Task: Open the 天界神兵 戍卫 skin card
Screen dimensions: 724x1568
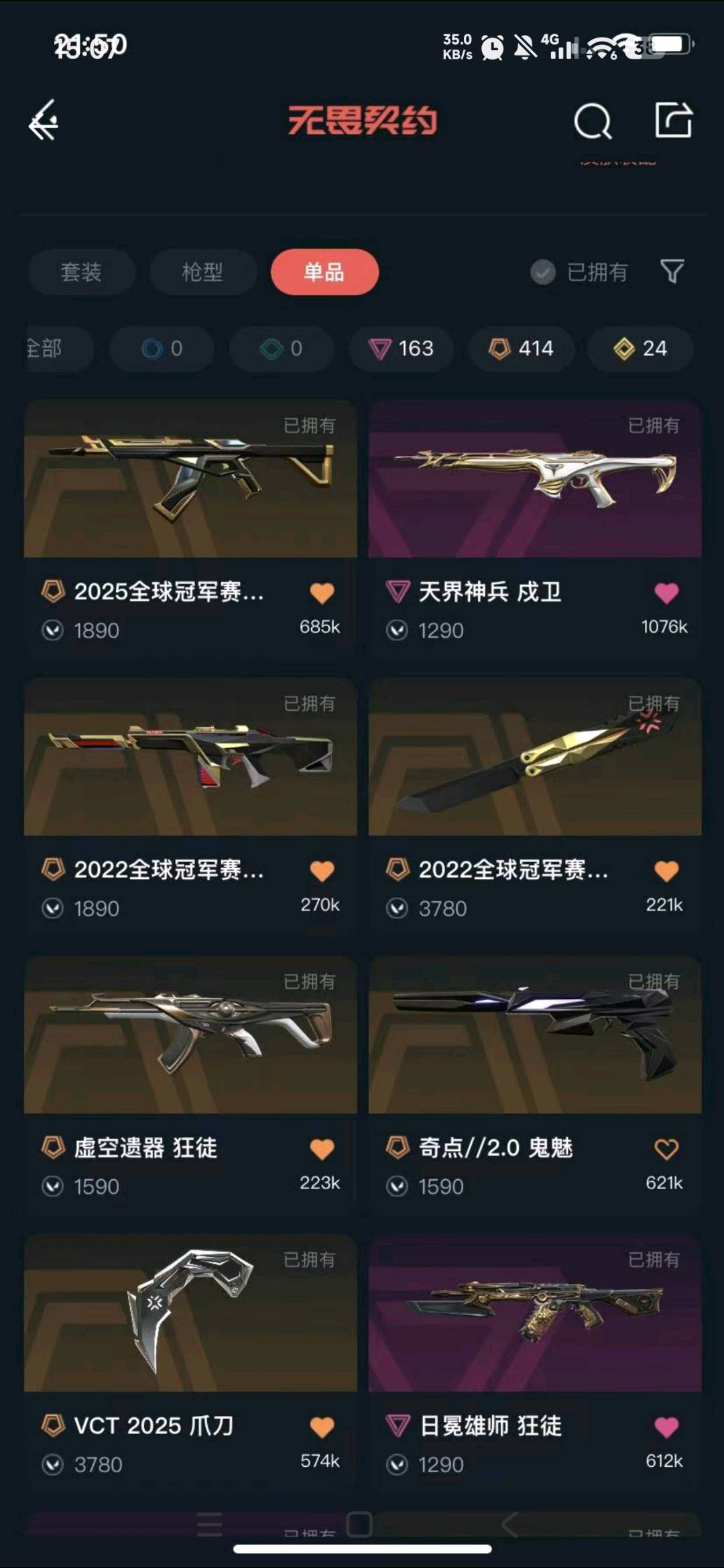Action: coord(535,529)
